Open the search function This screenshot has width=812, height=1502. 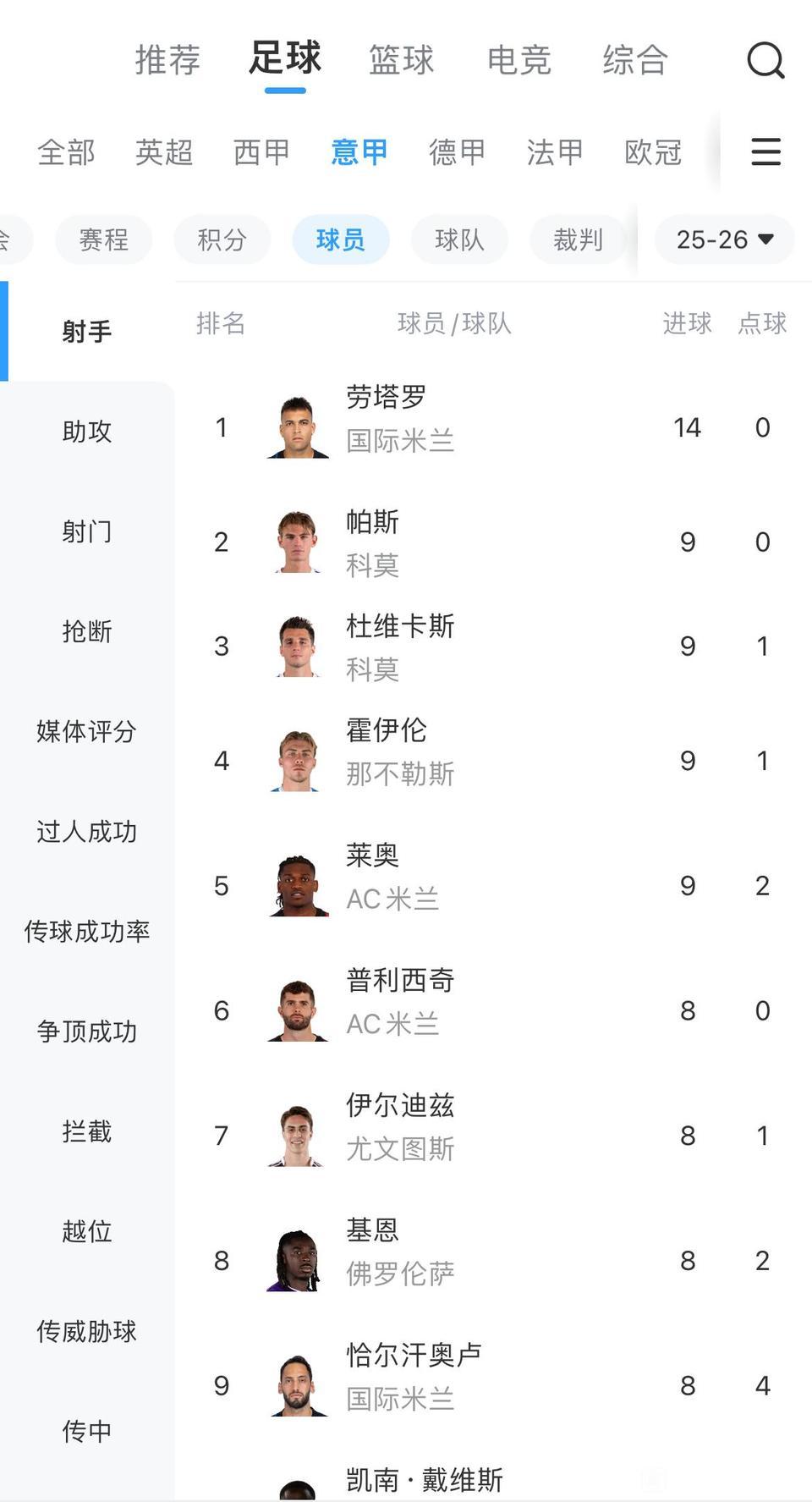pyautogui.click(x=765, y=60)
